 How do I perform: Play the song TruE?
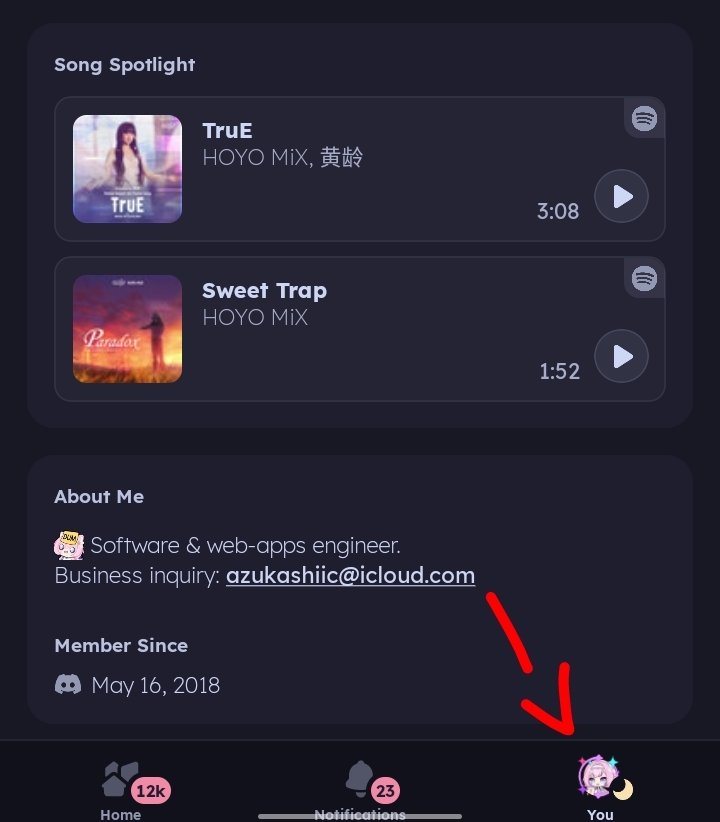pos(621,196)
